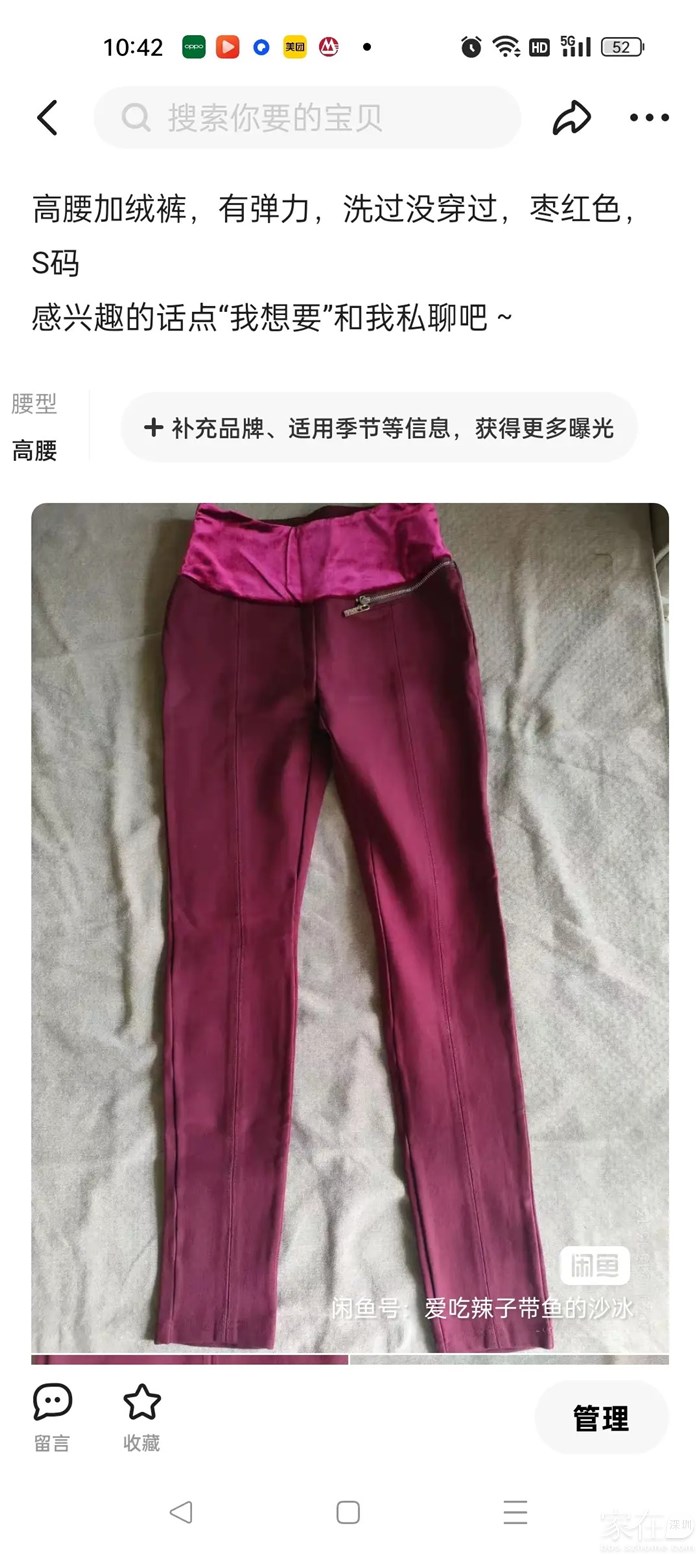700x1555 pixels.
Task: Favorite the item with 收藏 star
Action: pyautogui.click(x=142, y=1417)
